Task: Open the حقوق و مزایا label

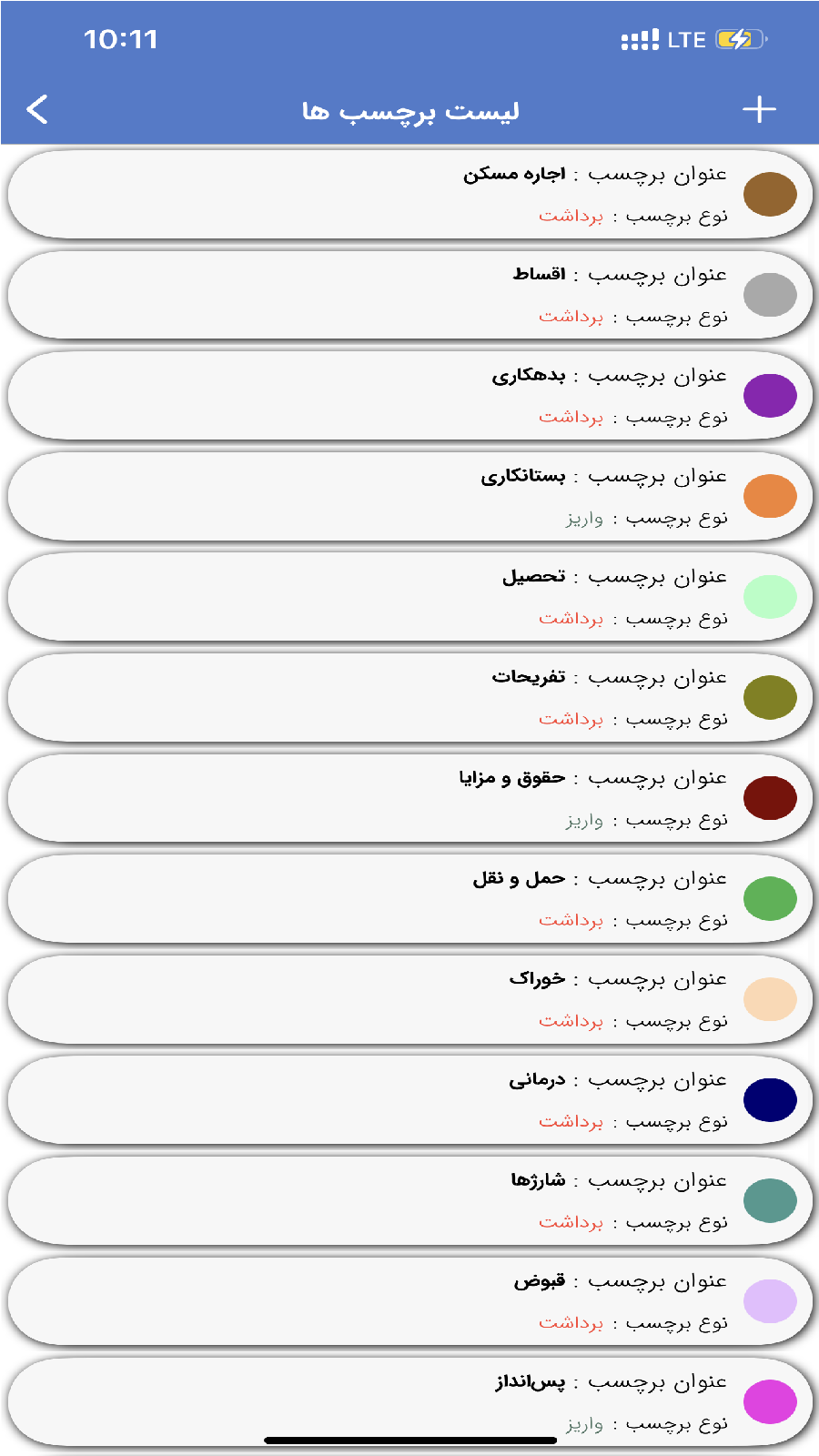Action: click(x=409, y=798)
